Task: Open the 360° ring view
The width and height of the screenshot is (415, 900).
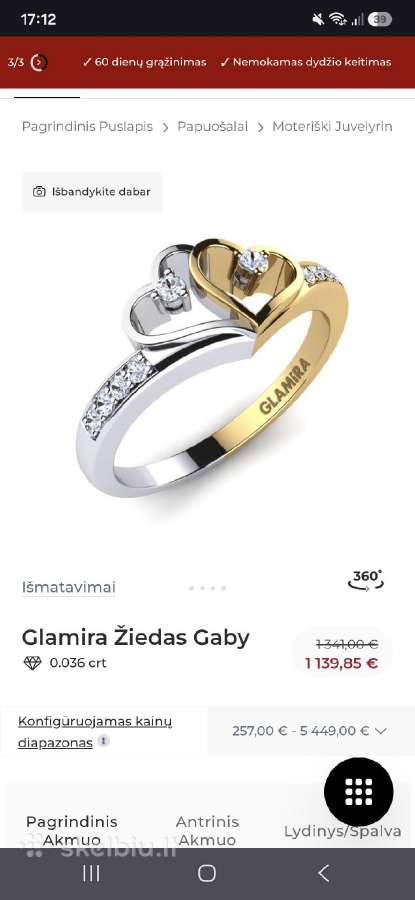Action: [366, 580]
